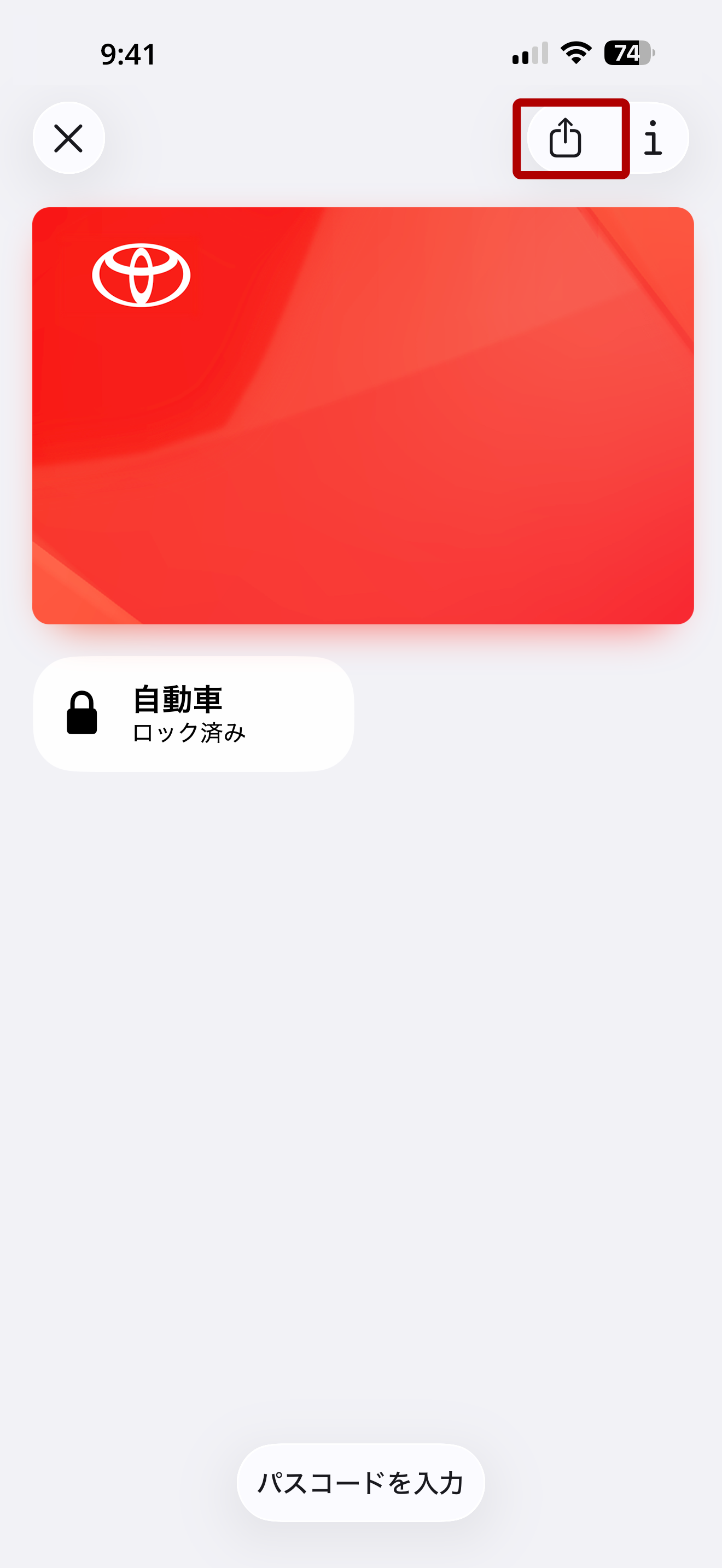Close the car key card view
722x1568 pixels.
(x=69, y=138)
